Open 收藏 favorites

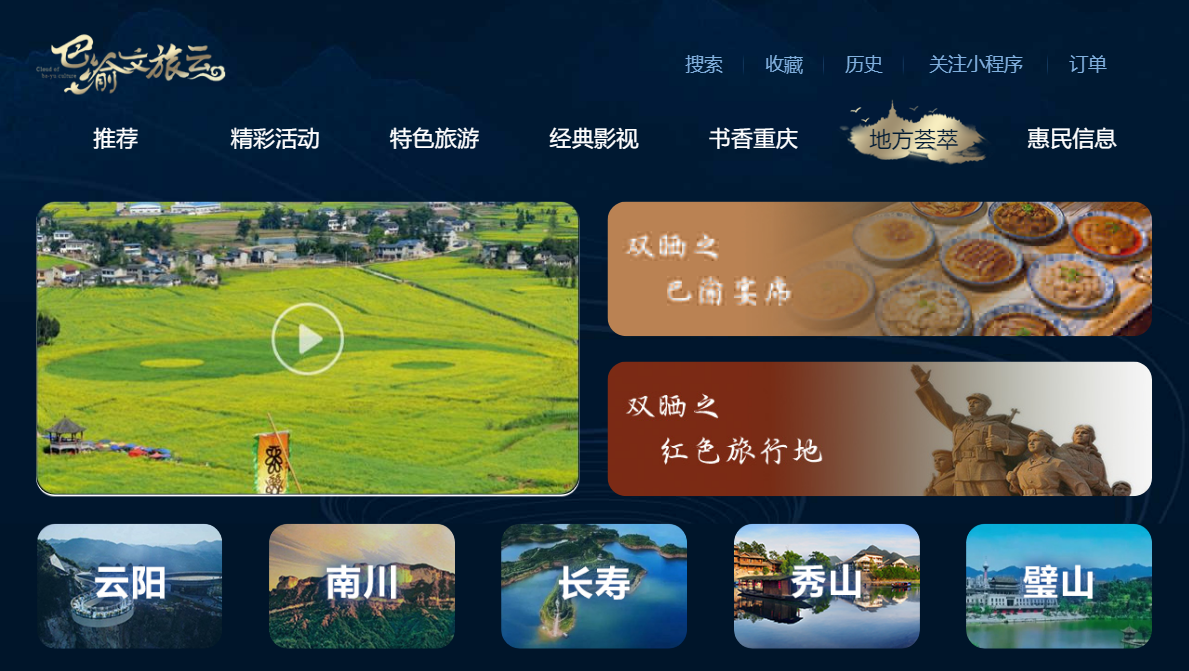(783, 64)
